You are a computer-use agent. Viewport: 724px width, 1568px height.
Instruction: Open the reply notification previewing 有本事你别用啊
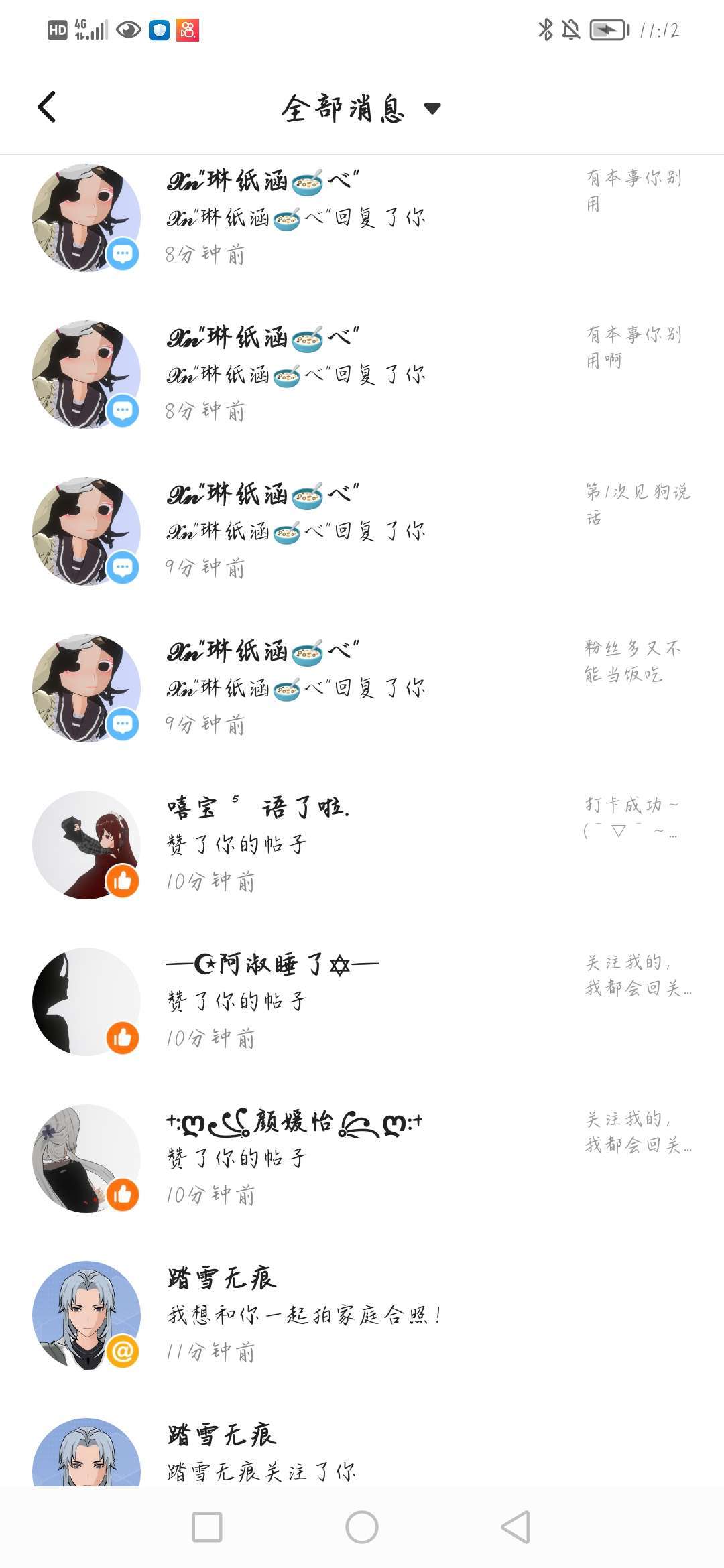pos(362,374)
